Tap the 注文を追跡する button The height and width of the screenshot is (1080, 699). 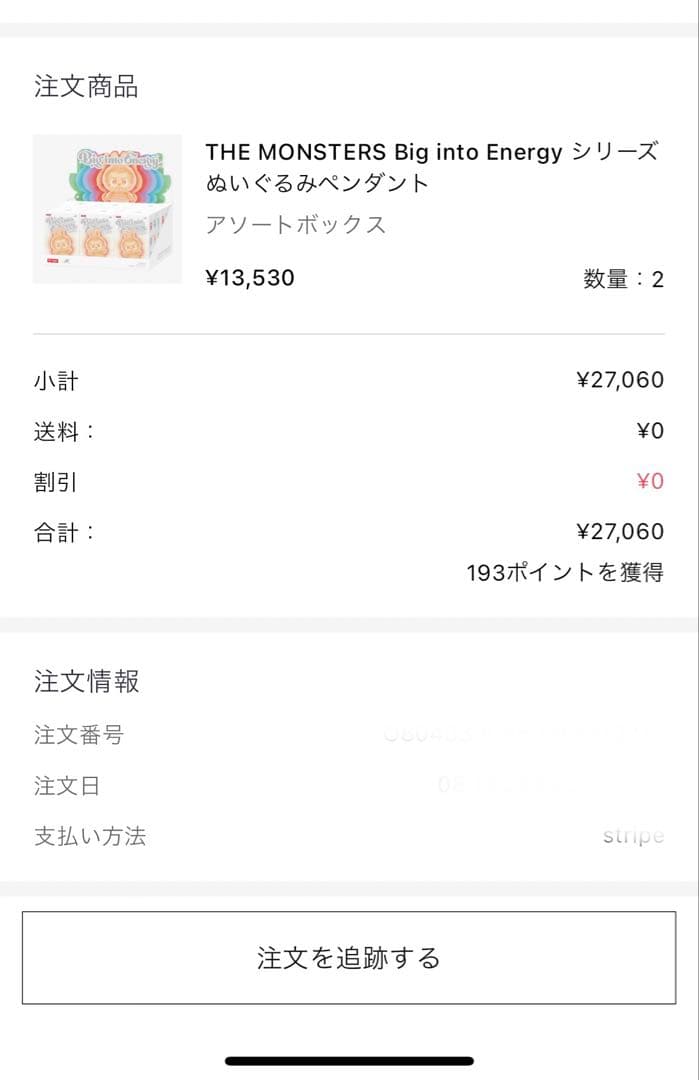click(x=349, y=958)
